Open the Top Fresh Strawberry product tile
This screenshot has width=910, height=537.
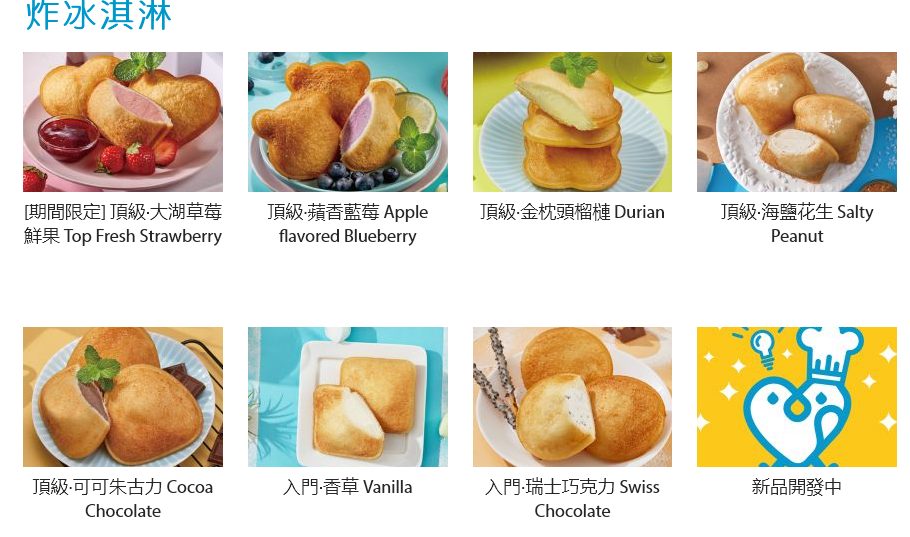pos(123,122)
